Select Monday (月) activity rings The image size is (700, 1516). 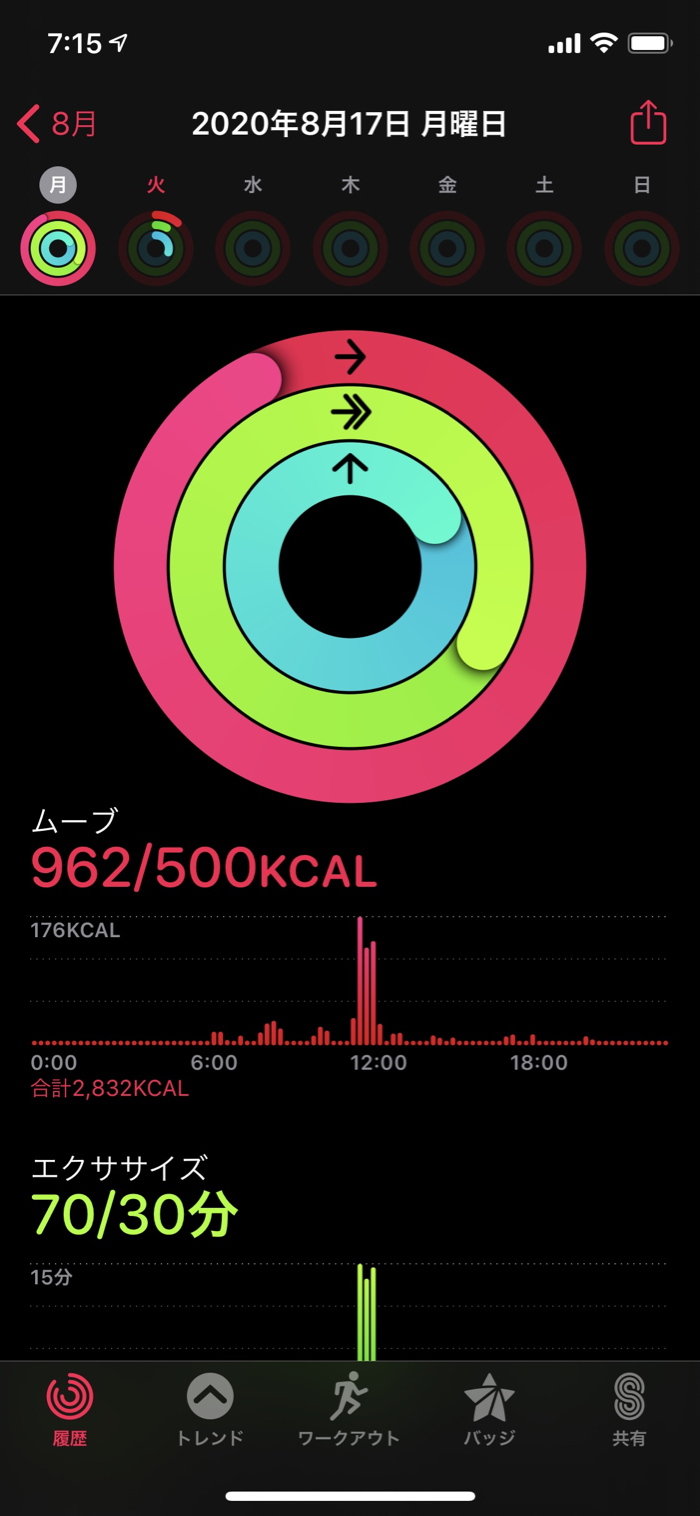[58, 248]
